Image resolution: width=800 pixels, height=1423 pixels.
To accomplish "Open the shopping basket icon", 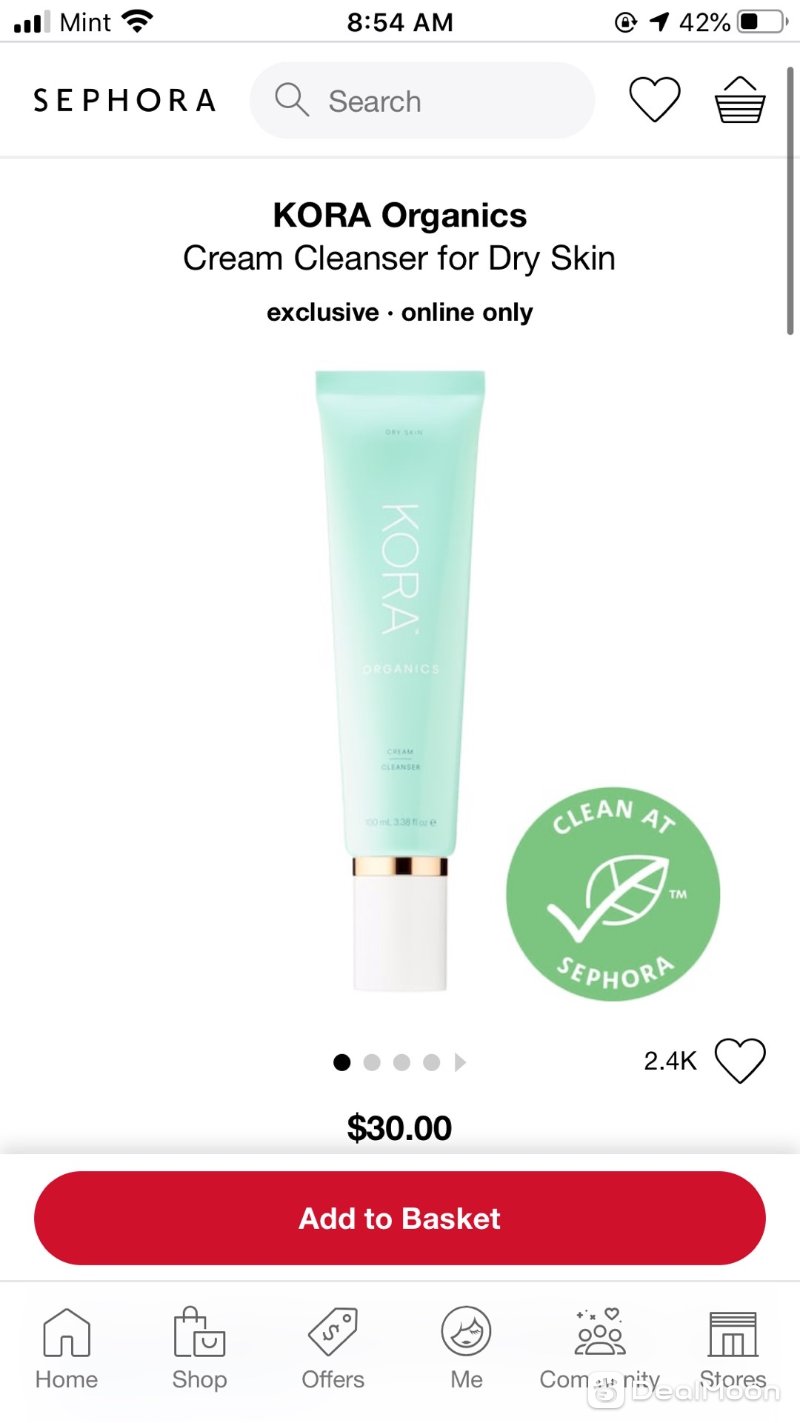I will [740, 100].
